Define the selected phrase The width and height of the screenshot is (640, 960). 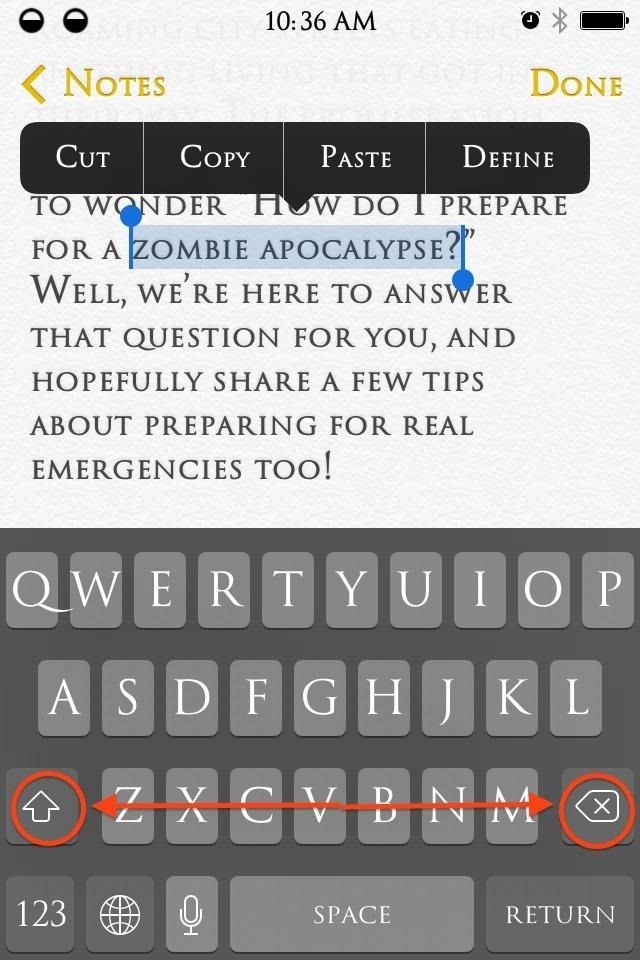click(x=508, y=157)
